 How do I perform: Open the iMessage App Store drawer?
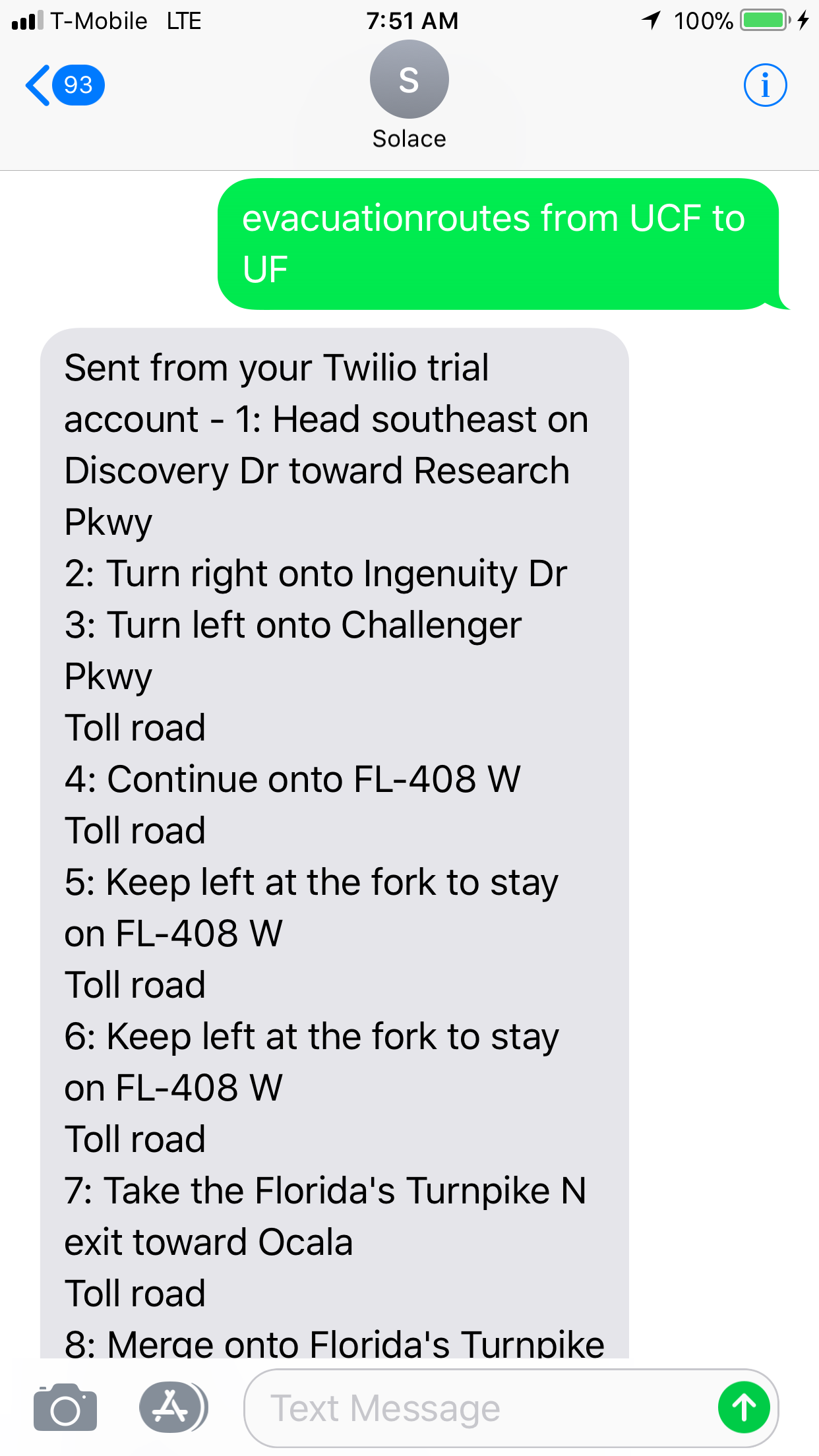tap(173, 1408)
